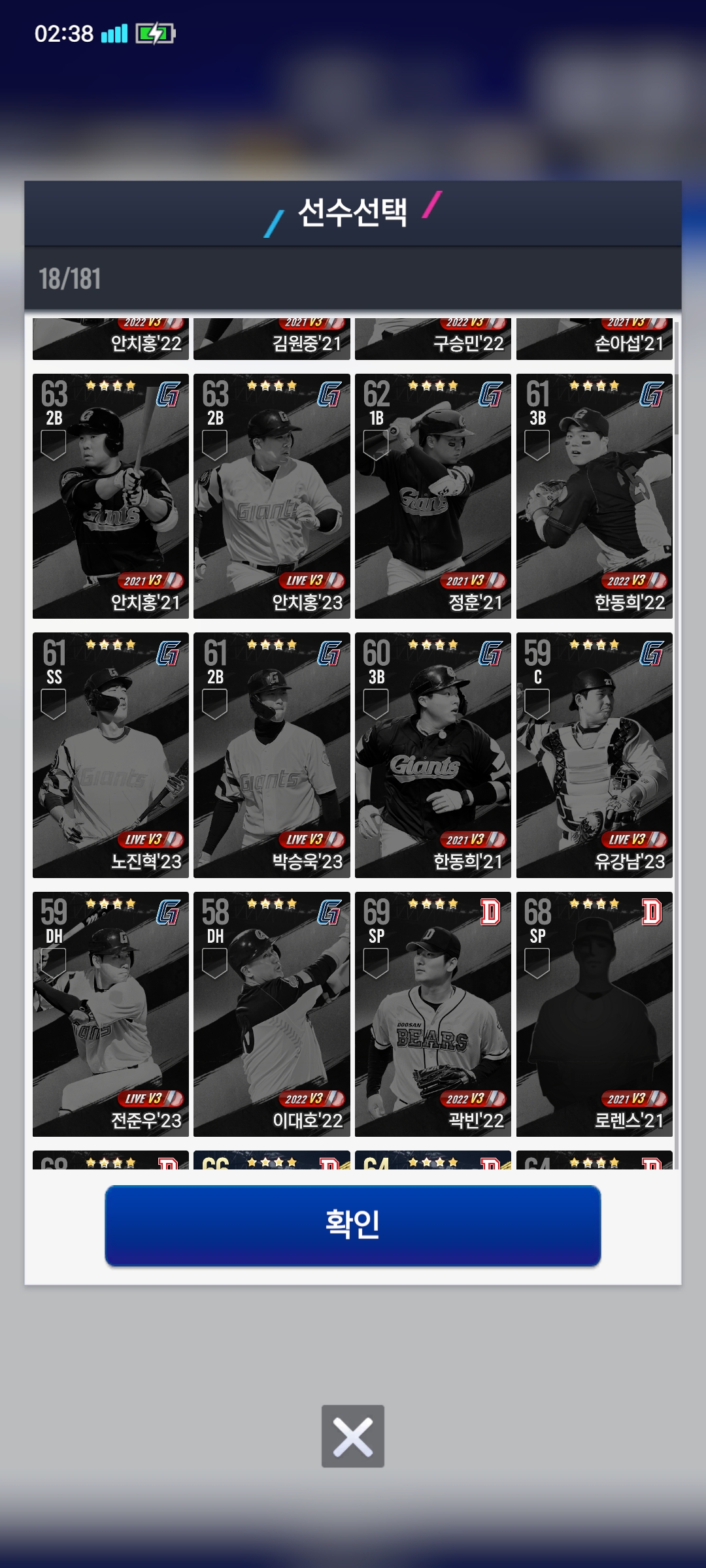
Task: Select the 한동희'21 player card
Action: click(433, 755)
